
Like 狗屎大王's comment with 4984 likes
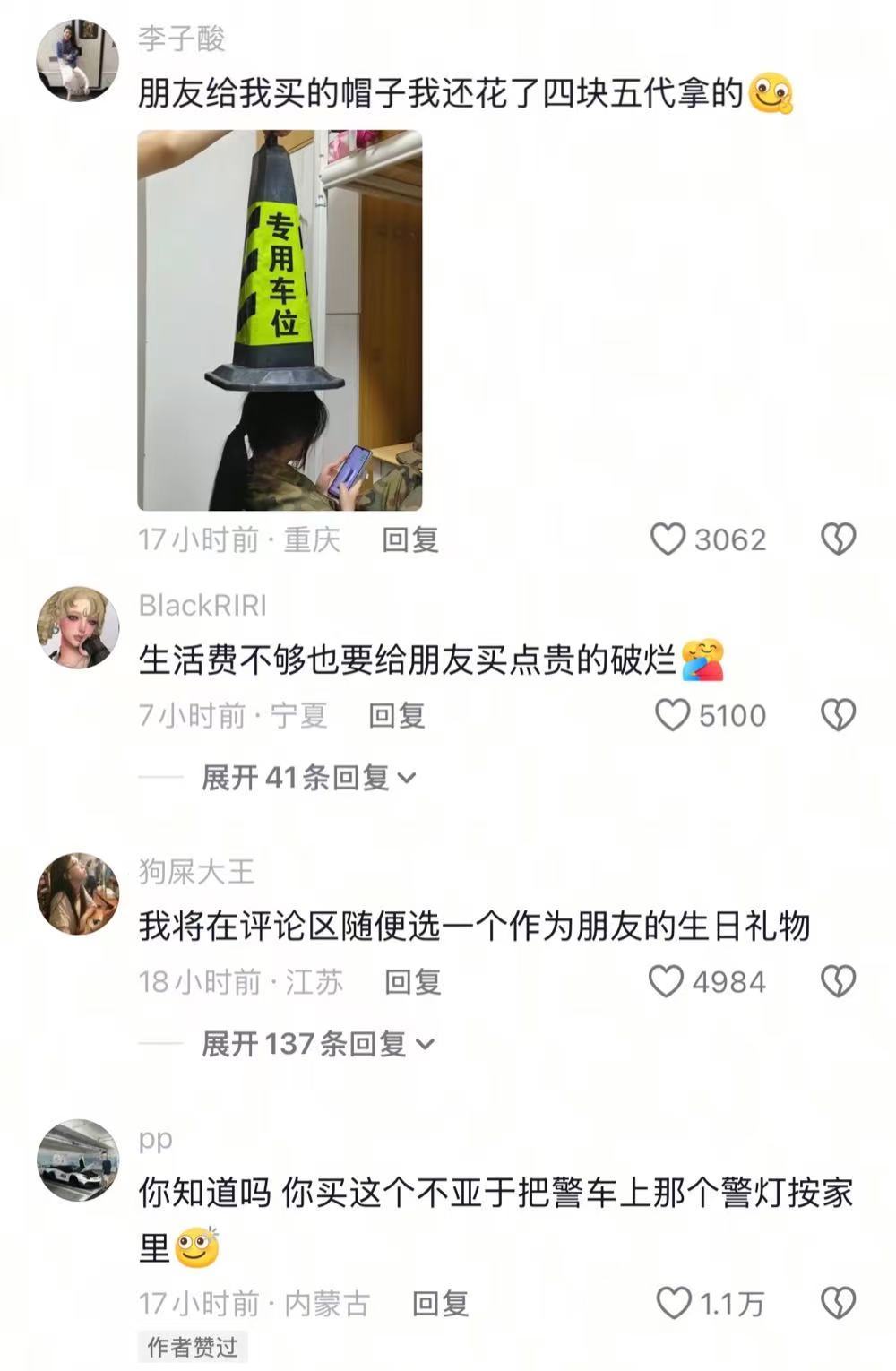tap(670, 981)
